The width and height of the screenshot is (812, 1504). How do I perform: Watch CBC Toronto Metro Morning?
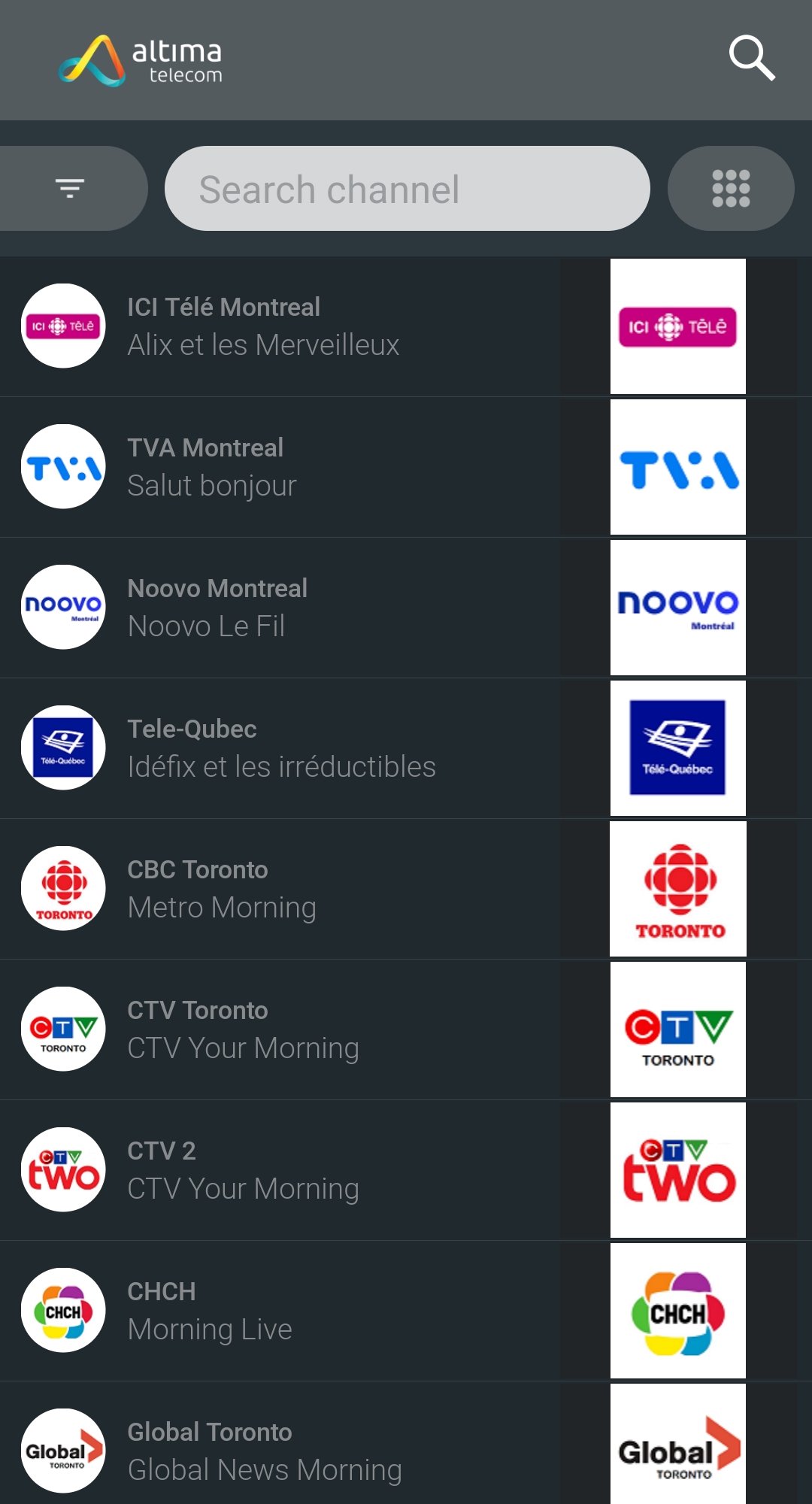(406, 889)
